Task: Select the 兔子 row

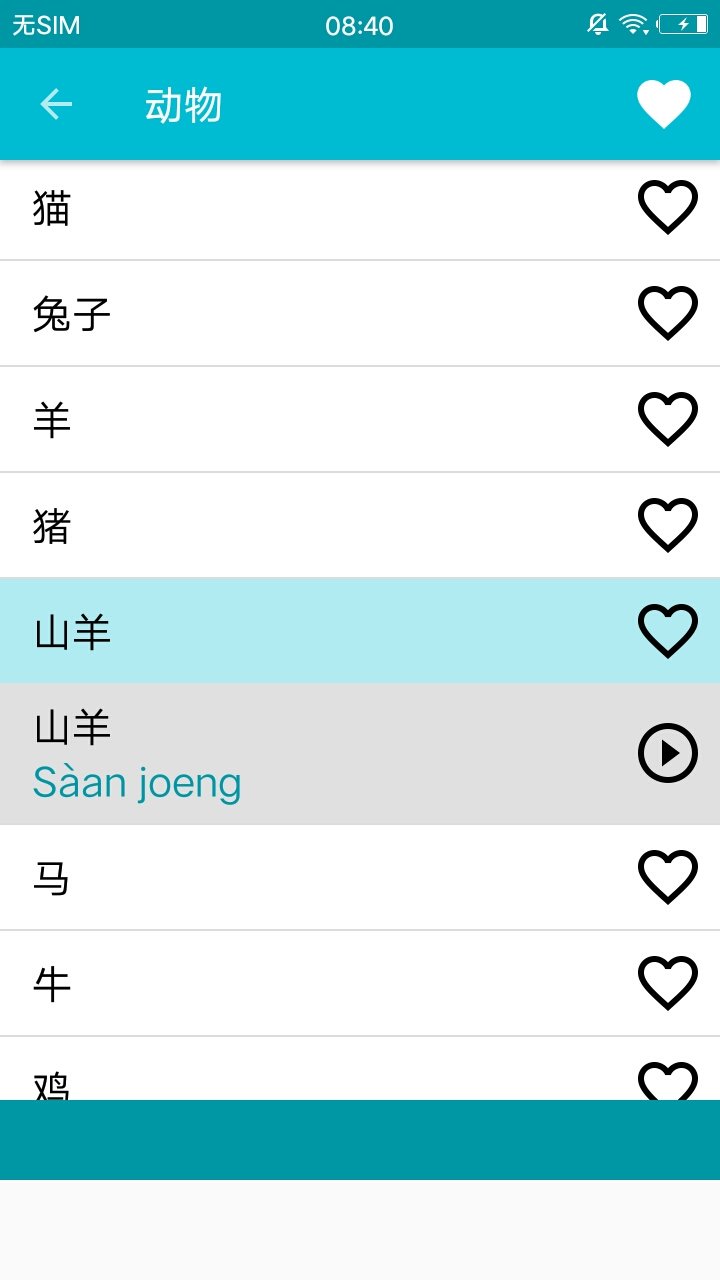Action: pyautogui.click(x=360, y=314)
